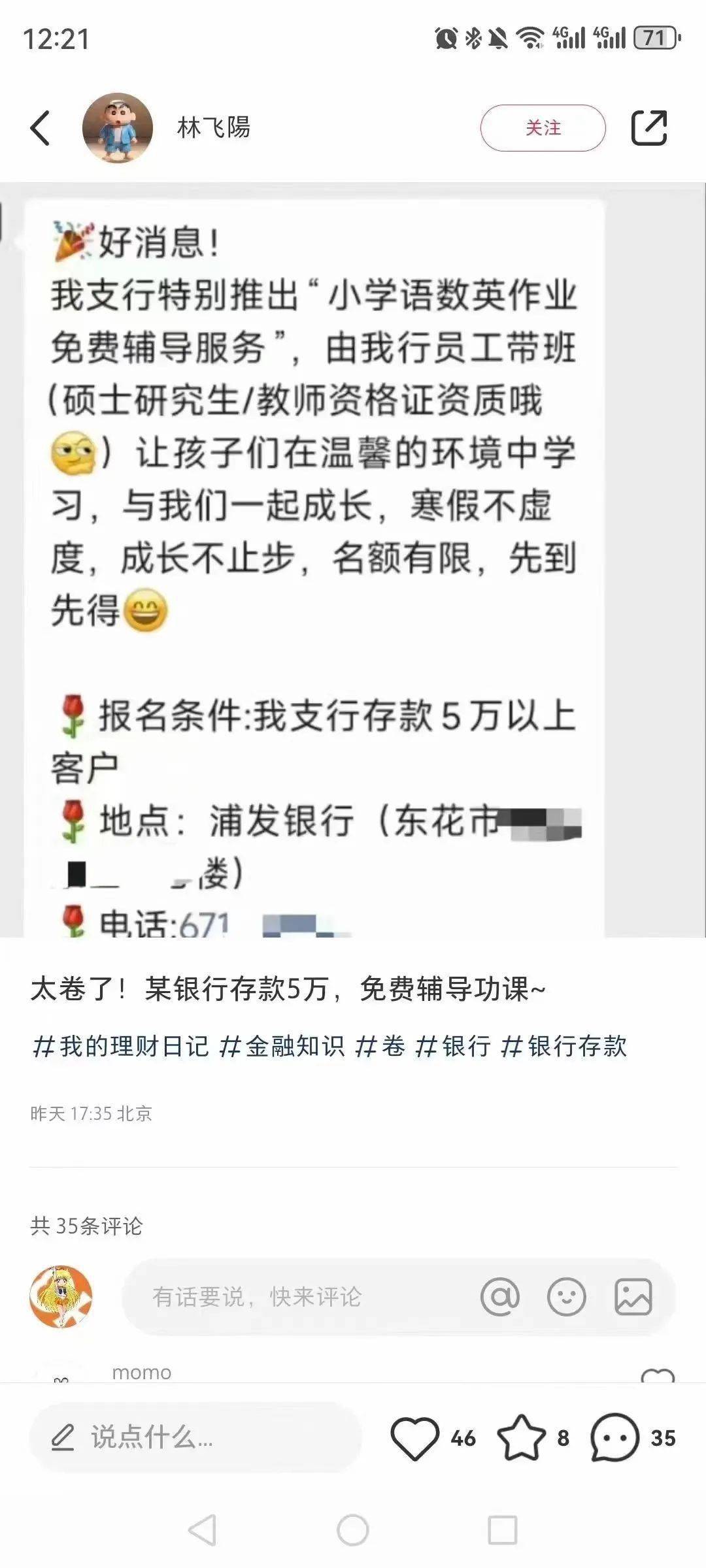Open the #卷 hashtag

[380, 1046]
